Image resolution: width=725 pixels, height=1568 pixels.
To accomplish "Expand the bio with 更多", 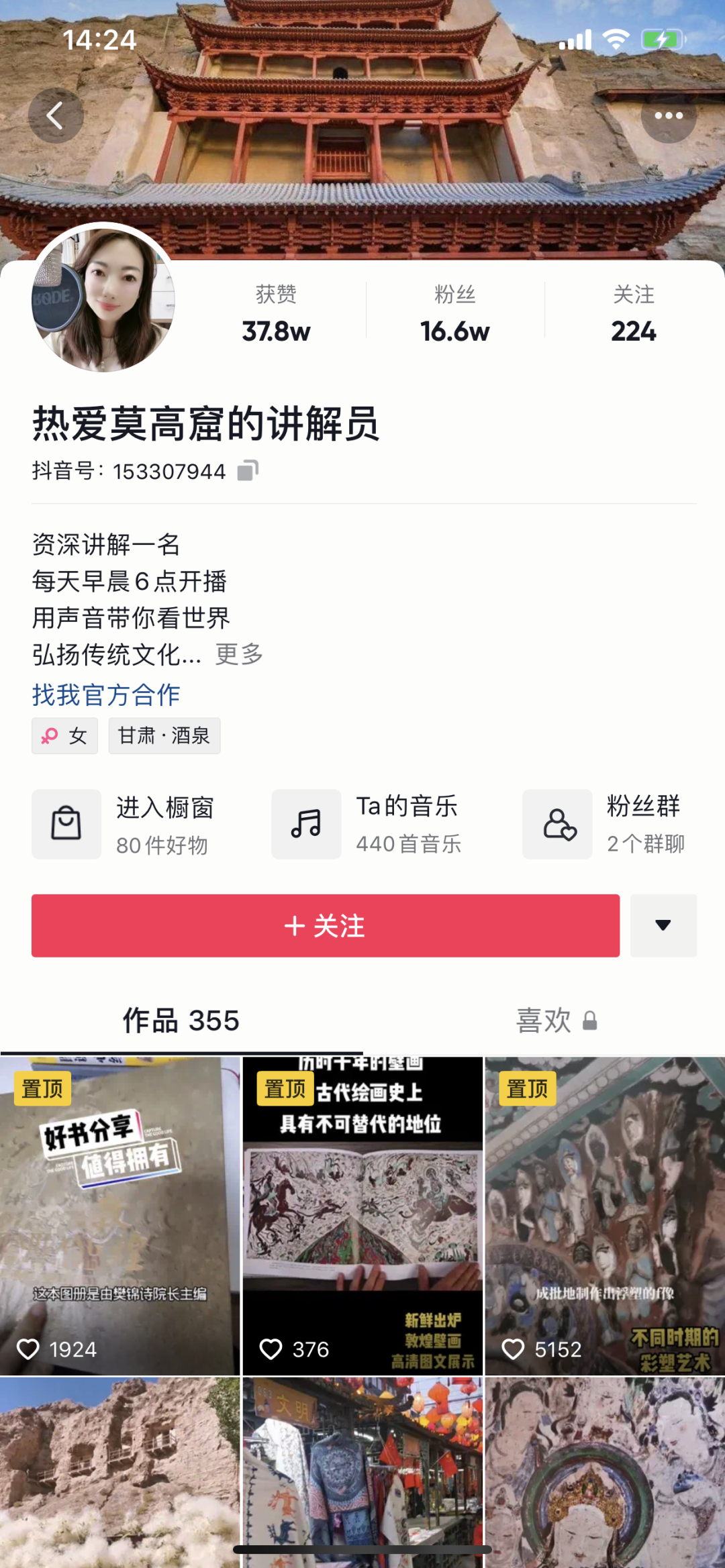I will click(x=239, y=654).
